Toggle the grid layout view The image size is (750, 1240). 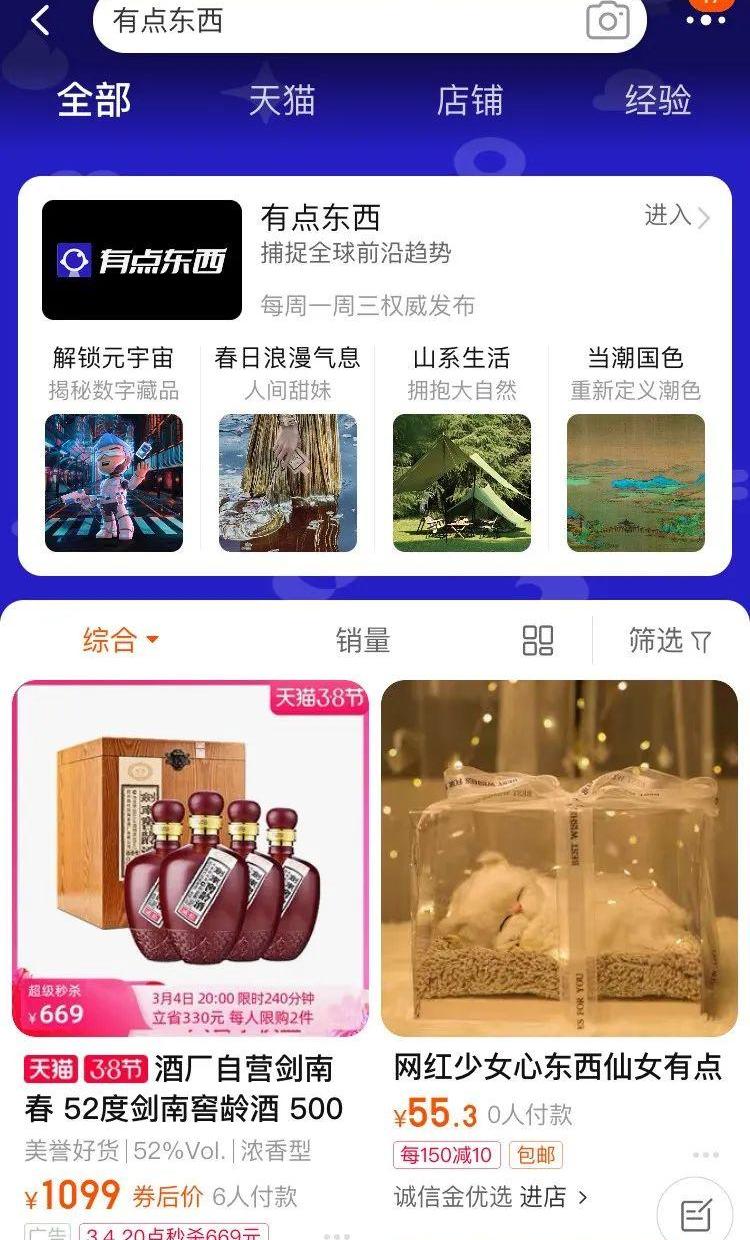coord(538,641)
